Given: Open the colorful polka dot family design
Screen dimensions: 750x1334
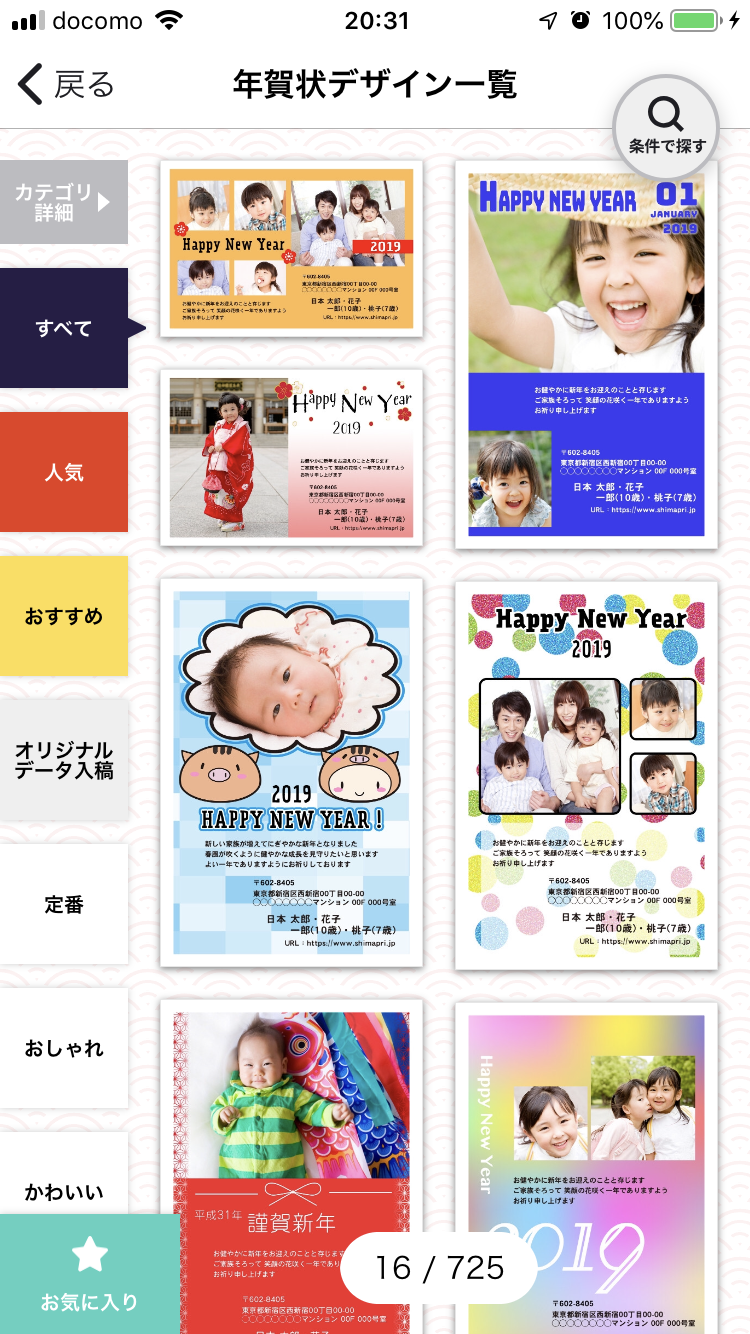Looking at the screenshot, I should [587, 775].
